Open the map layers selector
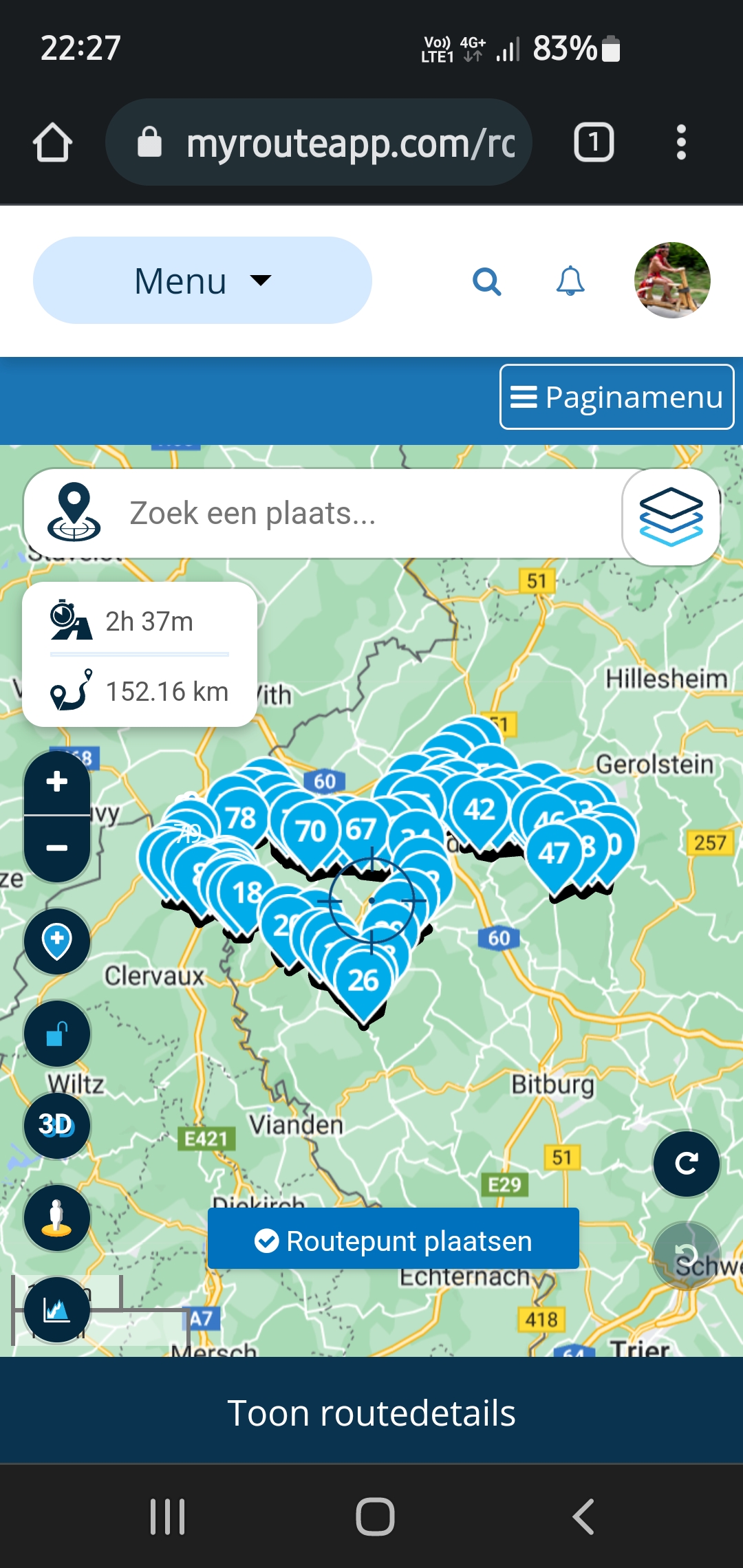 (x=671, y=517)
